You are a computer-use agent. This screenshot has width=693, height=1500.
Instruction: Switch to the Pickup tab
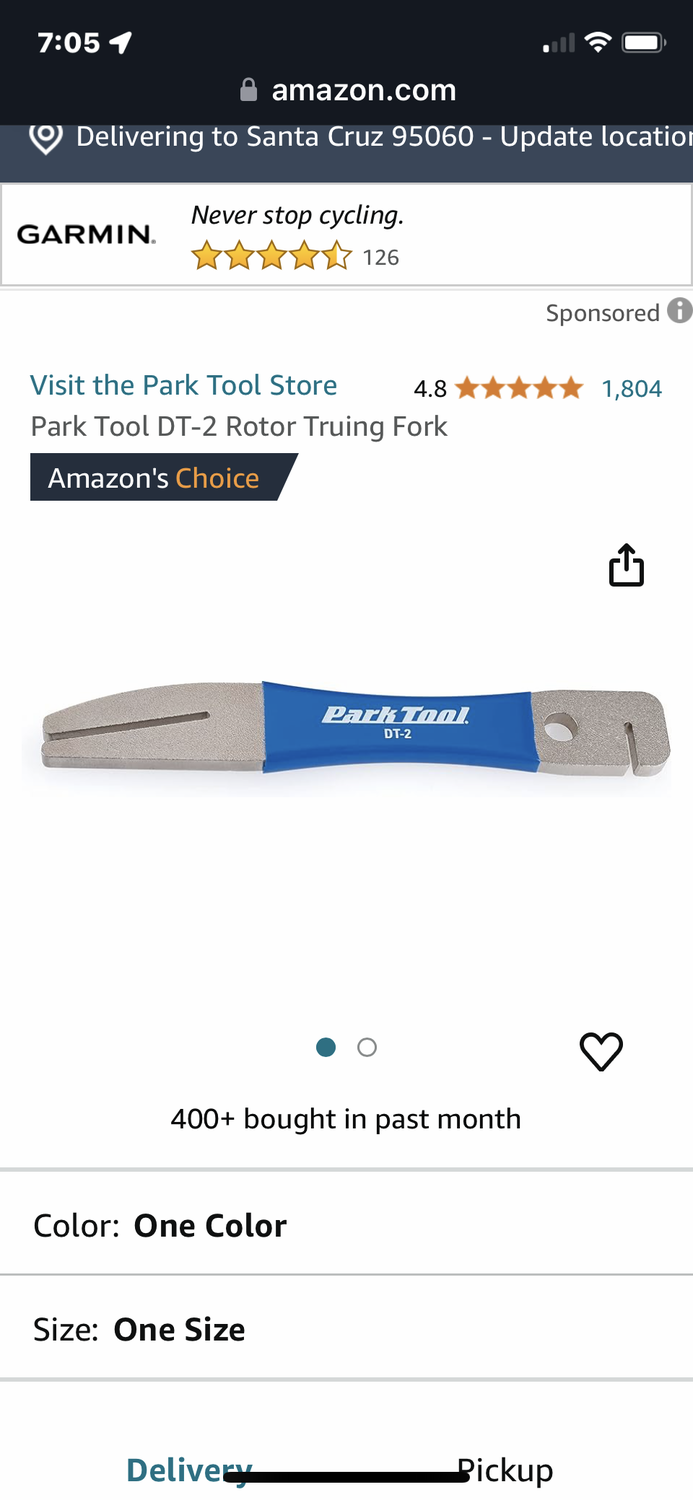coord(505,1470)
